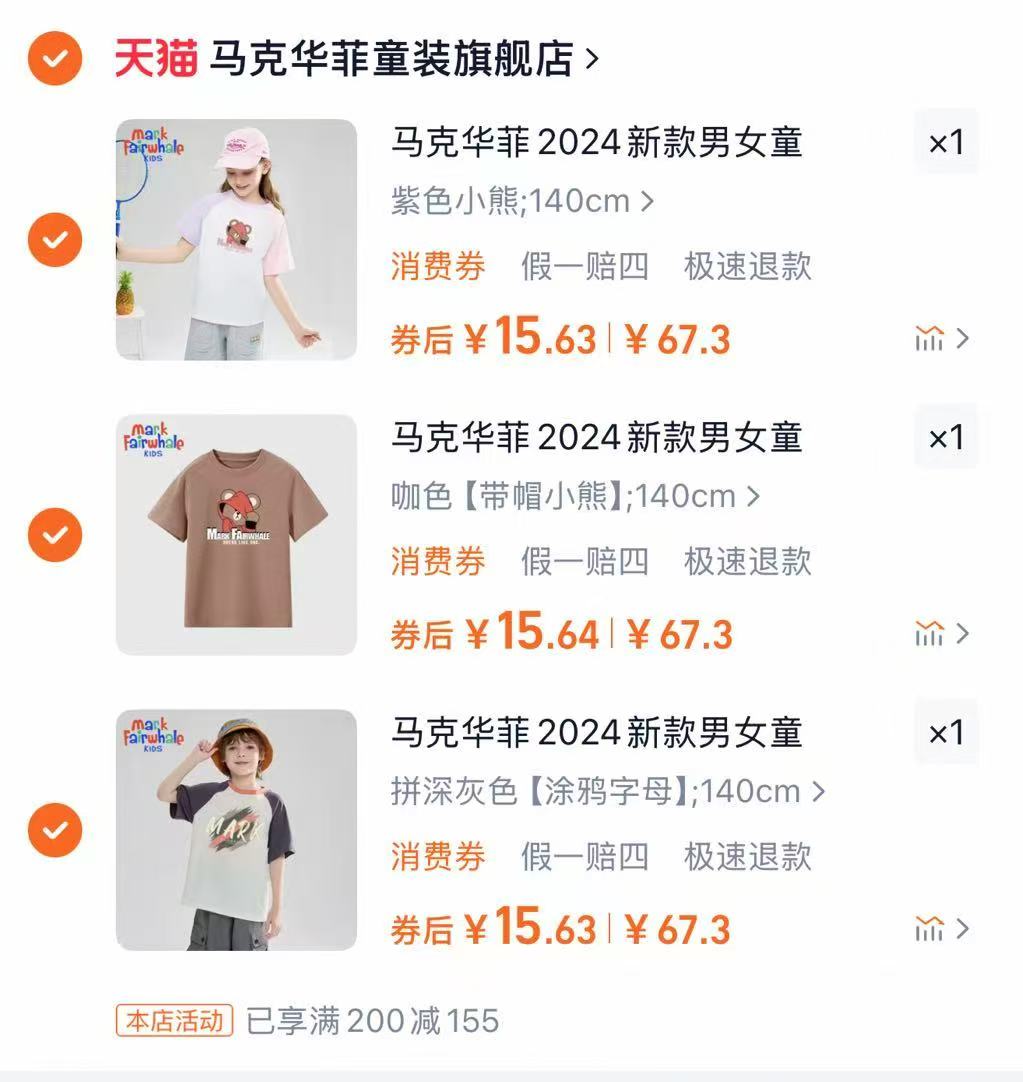Open the 马克华菲童装旗舰店 store page
The width and height of the screenshot is (1023, 1082).
click(x=390, y=59)
